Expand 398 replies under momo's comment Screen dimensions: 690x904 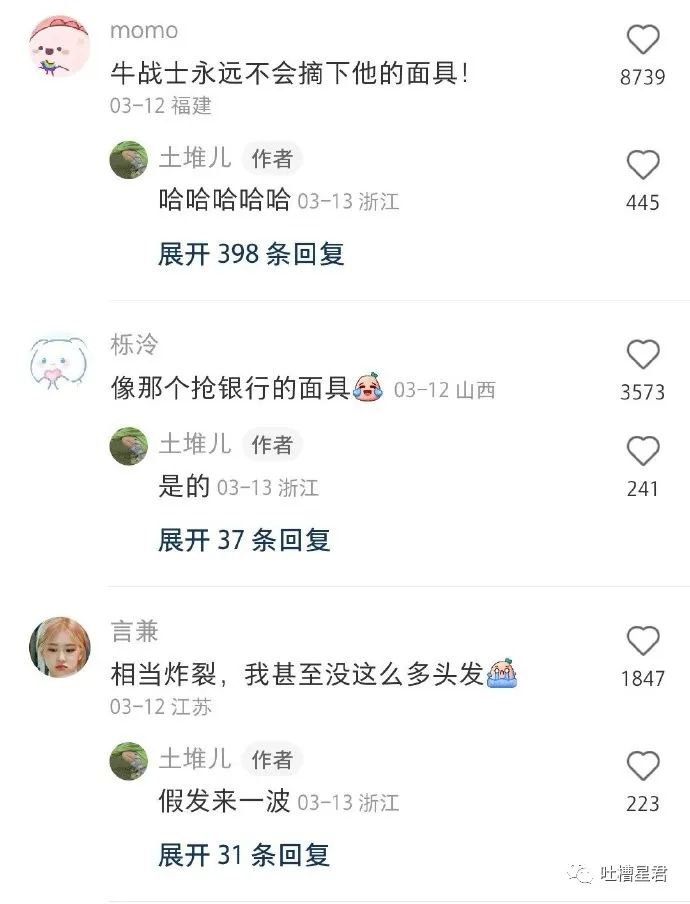[x=250, y=254]
